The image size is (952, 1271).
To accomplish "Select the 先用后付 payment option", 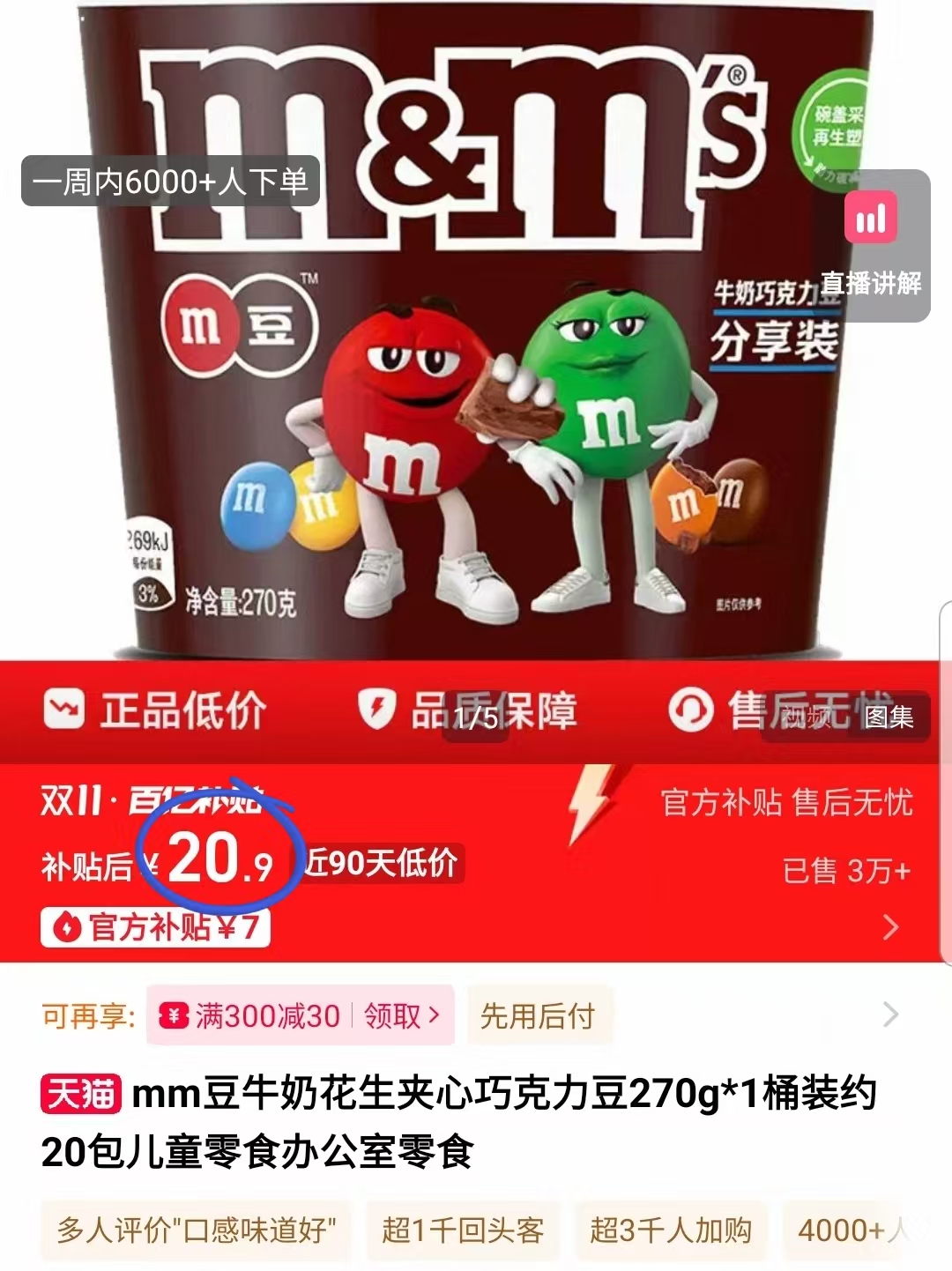I will pyautogui.click(x=540, y=1015).
